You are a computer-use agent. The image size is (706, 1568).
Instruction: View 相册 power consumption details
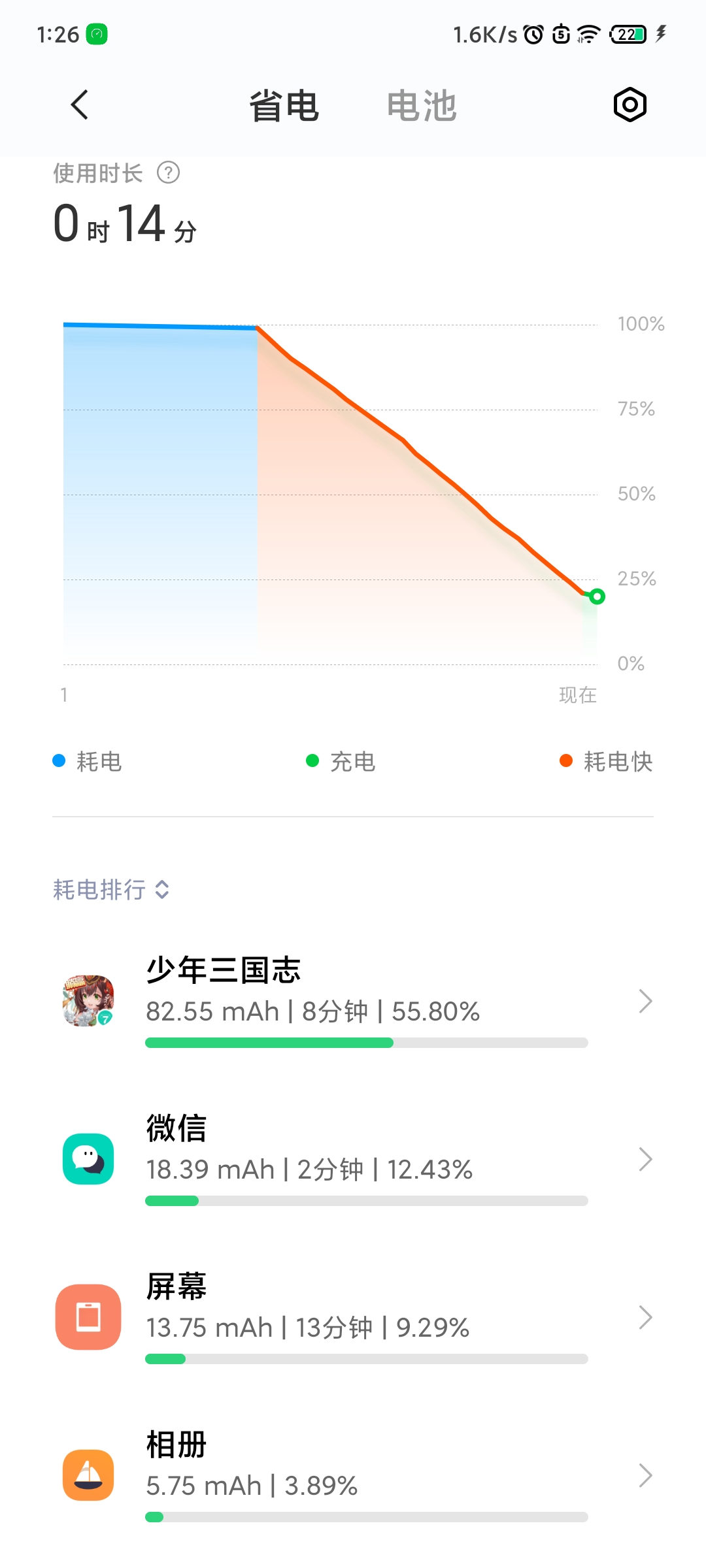[x=353, y=1476]
